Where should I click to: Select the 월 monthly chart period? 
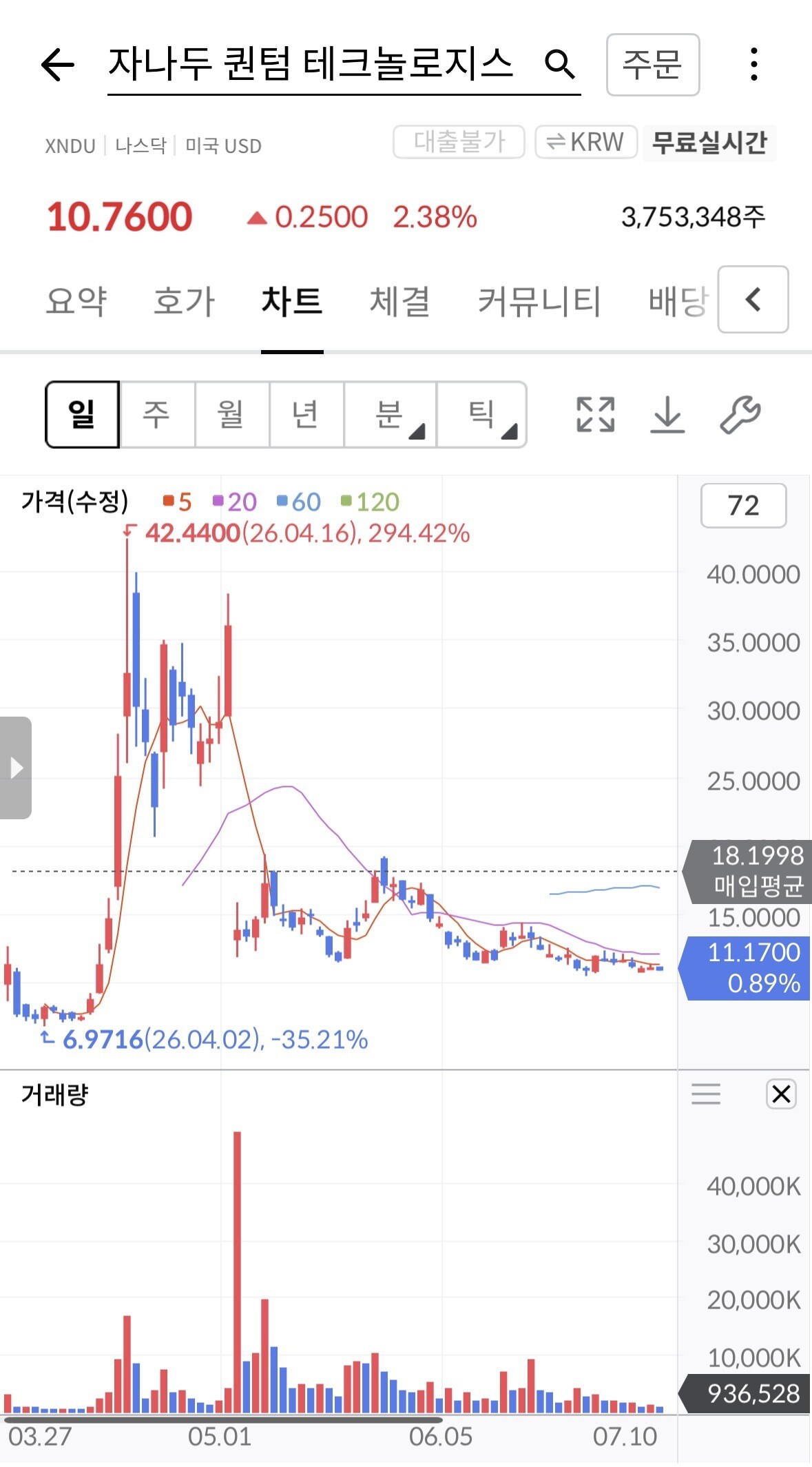[x=232, y=414]
